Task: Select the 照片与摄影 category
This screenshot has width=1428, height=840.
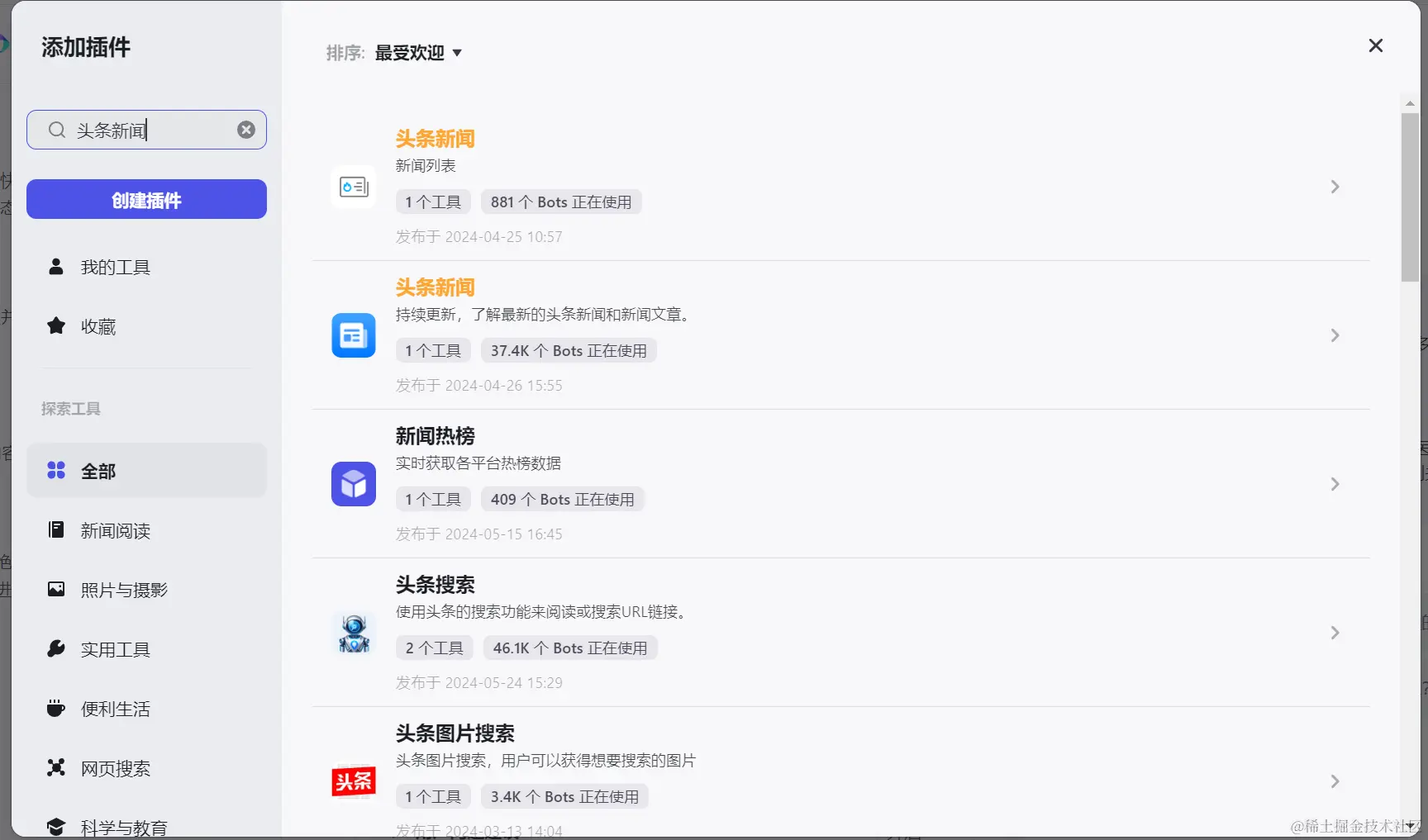Action: point(124,590)
